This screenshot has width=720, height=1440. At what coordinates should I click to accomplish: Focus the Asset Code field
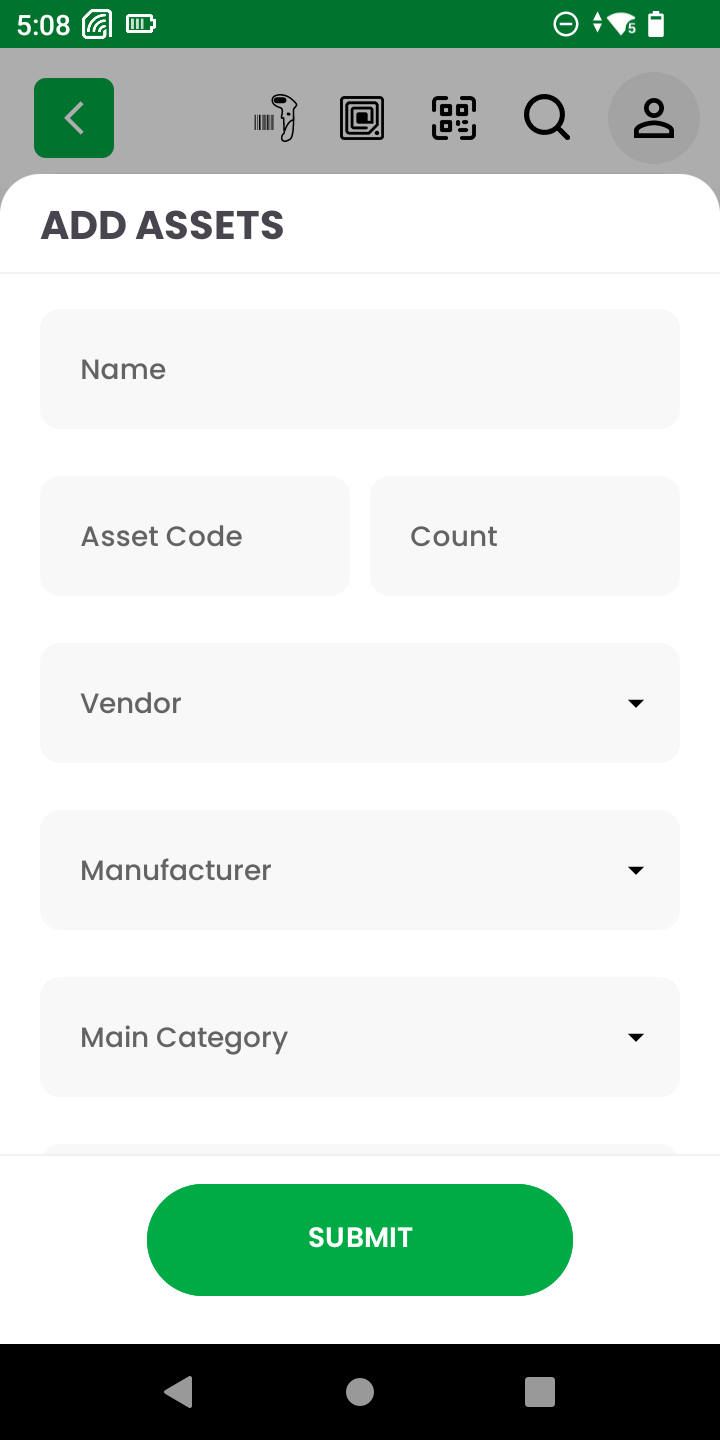pyautogui.click(x=195, y=536)
